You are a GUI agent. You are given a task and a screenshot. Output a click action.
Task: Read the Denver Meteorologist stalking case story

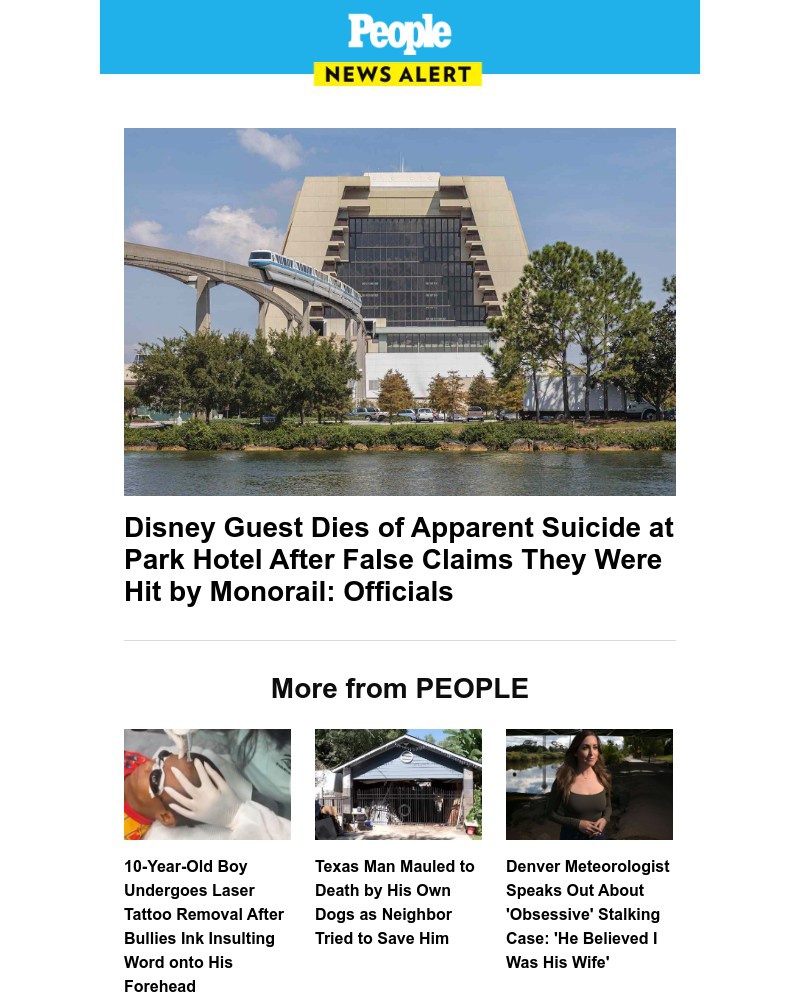588,914
